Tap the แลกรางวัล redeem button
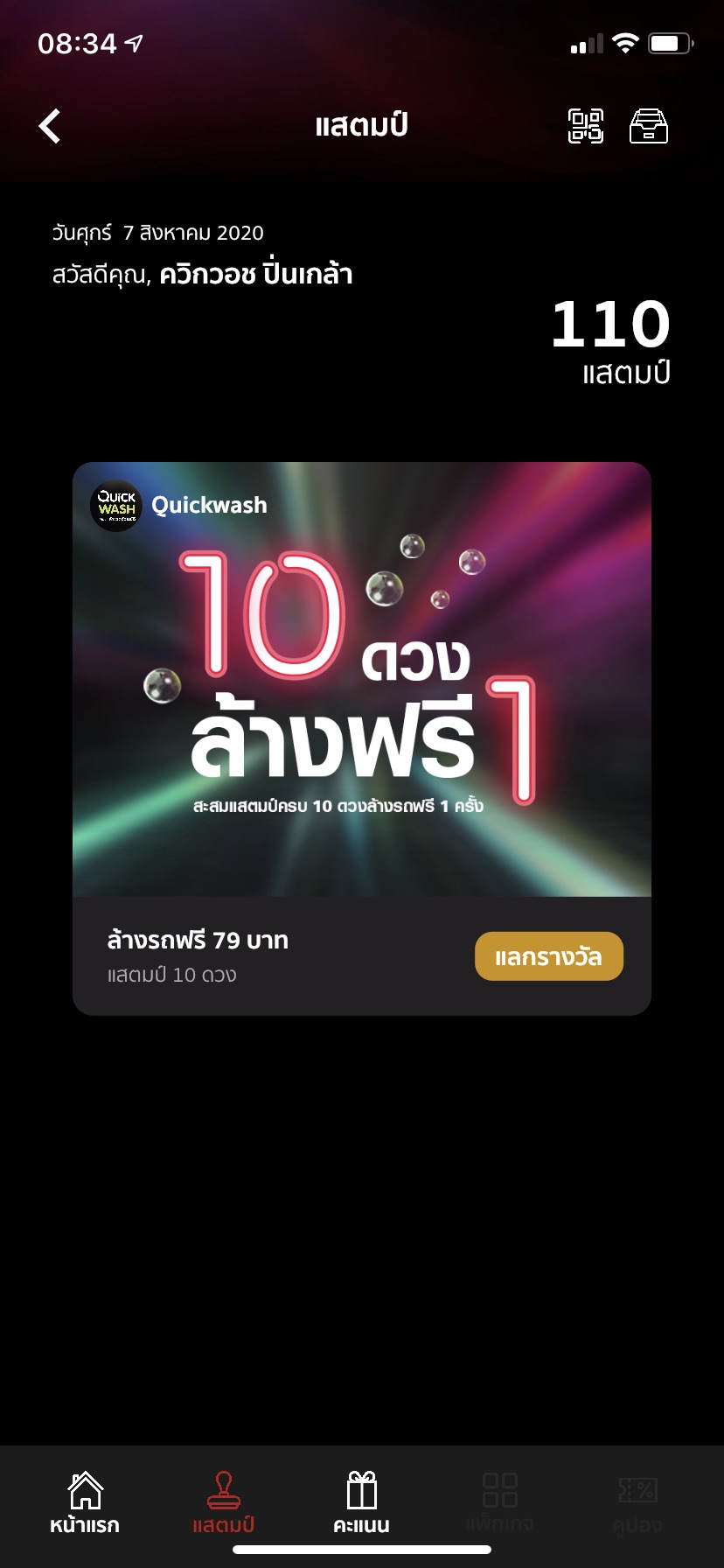The height and width of the screenshot is (1568, 724). 548,956
